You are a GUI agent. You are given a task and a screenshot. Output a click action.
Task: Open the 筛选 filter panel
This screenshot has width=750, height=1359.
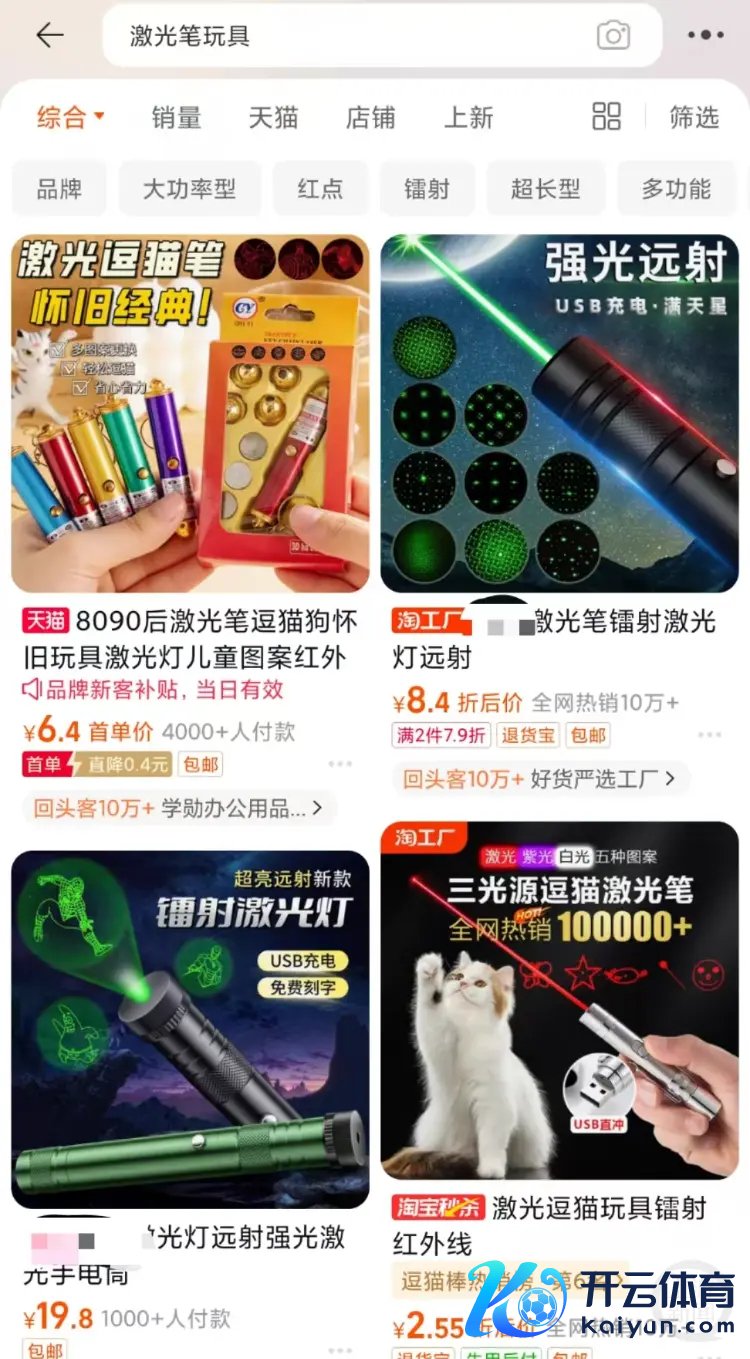tap(694, 117)
